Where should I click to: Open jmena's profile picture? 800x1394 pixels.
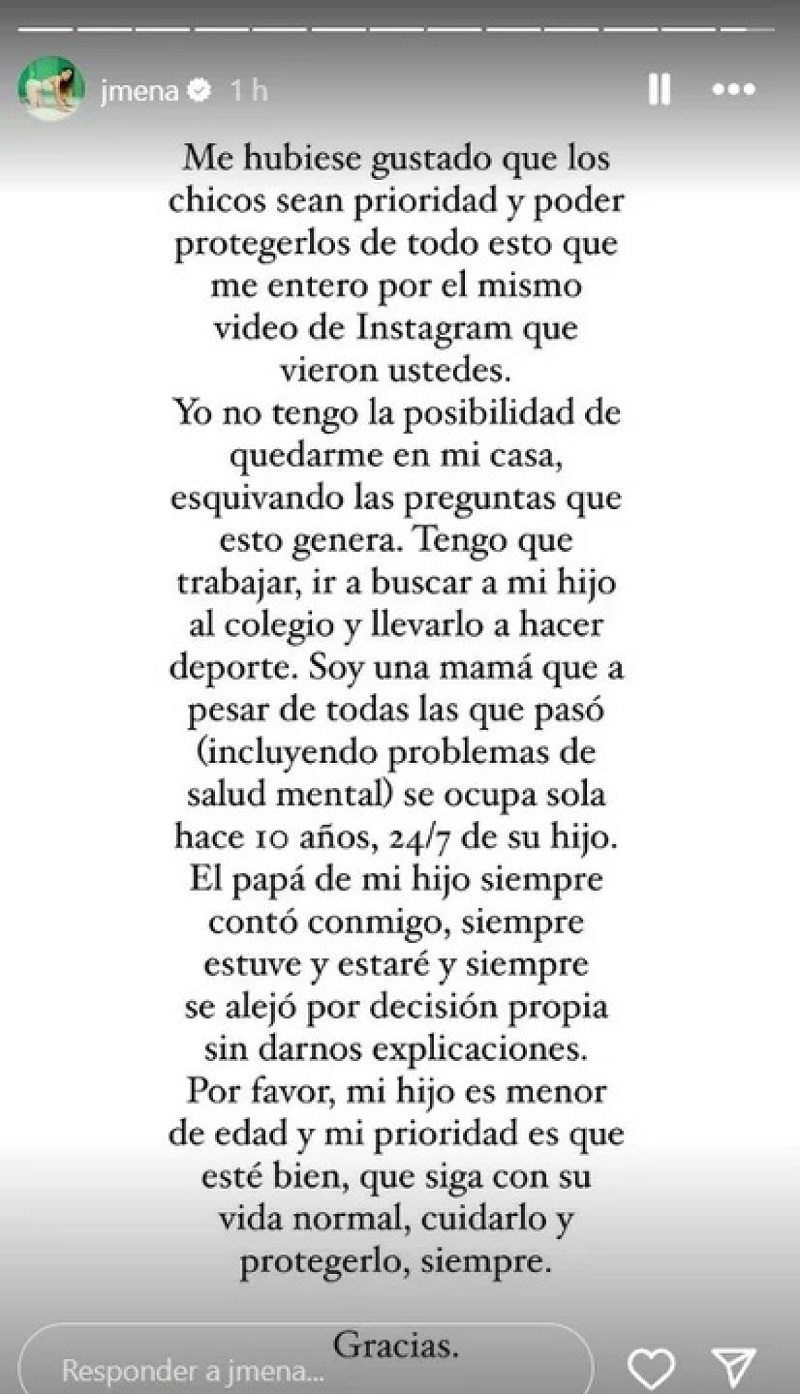(51, 89)
